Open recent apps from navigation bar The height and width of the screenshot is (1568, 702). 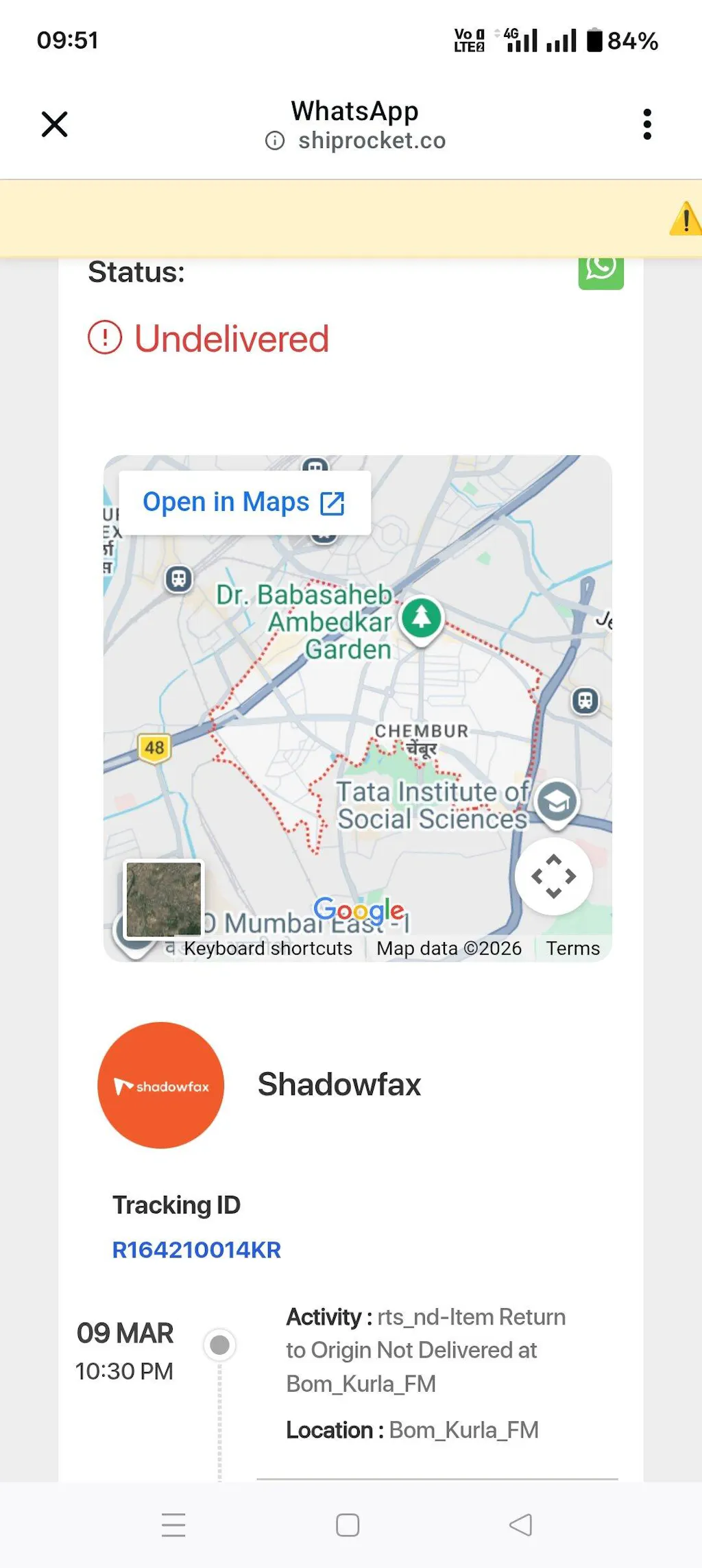(x=173, y=1525)
